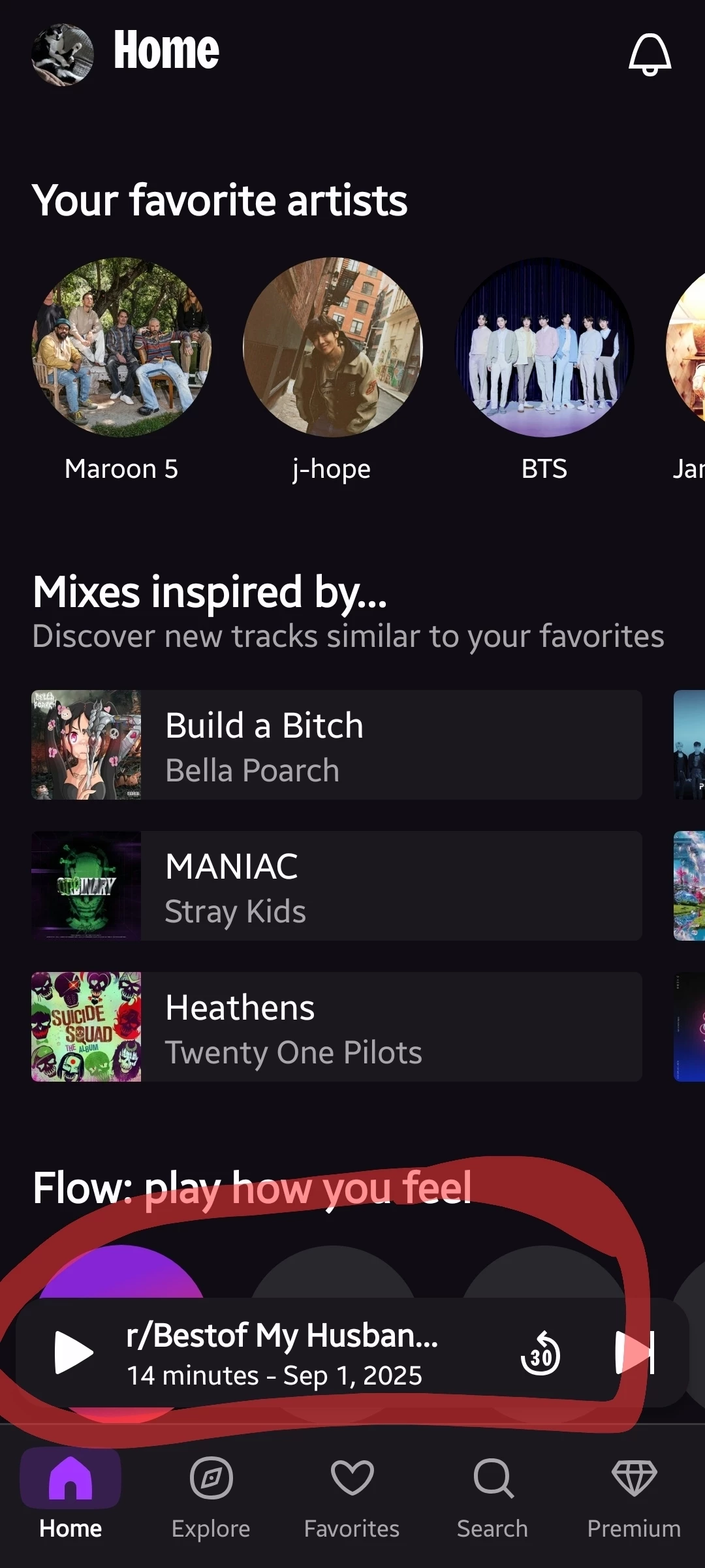
Task: Open your profile picture avatar
Action: (x=63, y=55)
